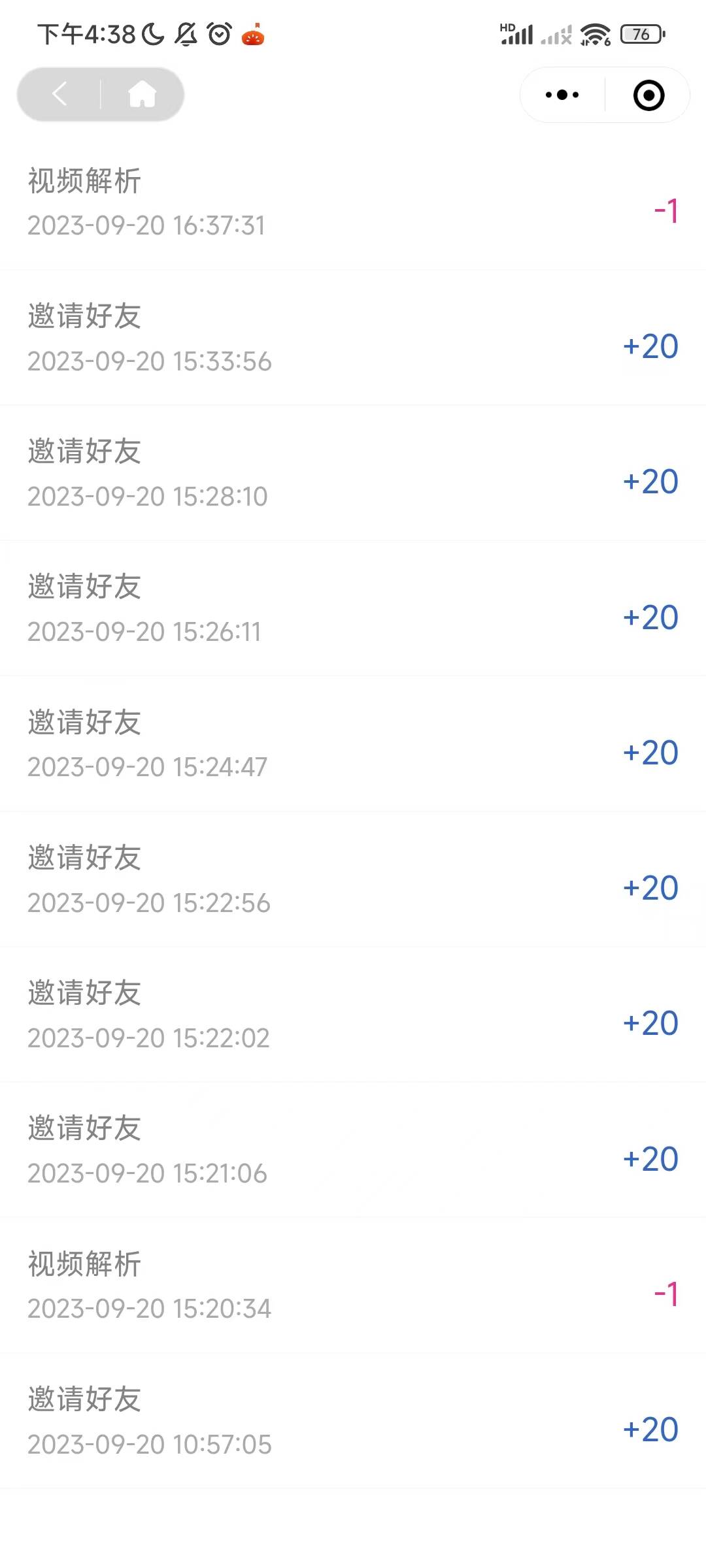
Task: Return to the mini program home
Action: 142,94
